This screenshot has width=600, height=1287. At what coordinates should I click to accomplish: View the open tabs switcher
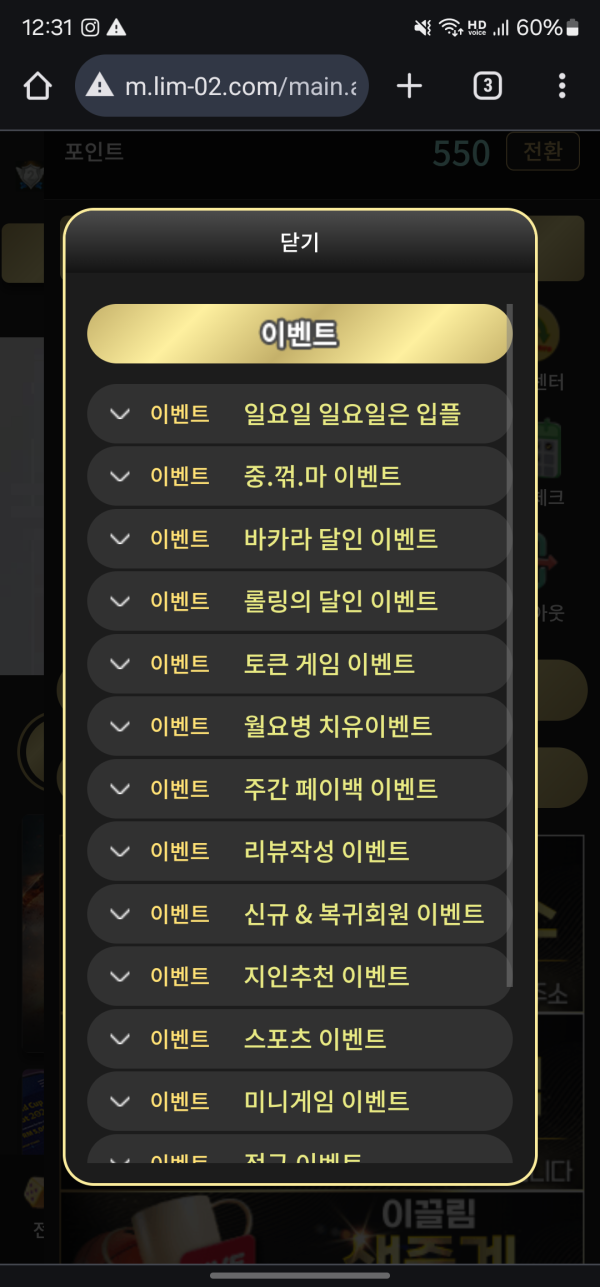tap(486, 87)
